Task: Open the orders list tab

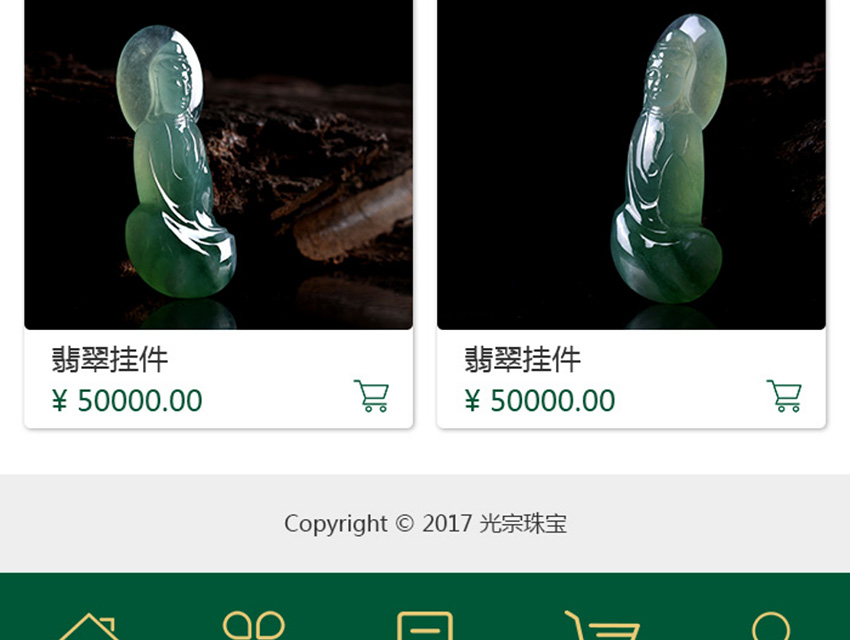Action: pos(425,626)
